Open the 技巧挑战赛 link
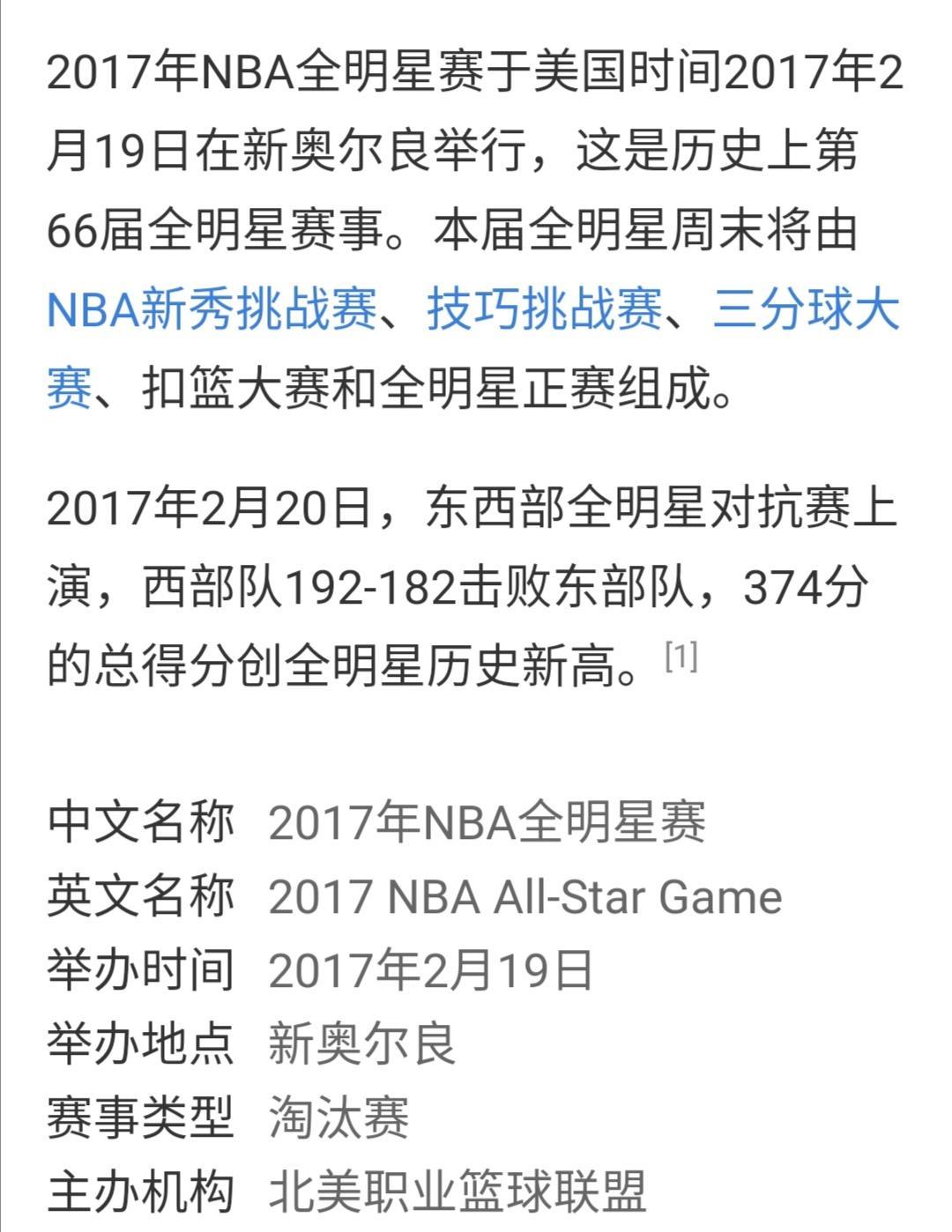This screenshot has height=1232, width=952. (544, 310)
